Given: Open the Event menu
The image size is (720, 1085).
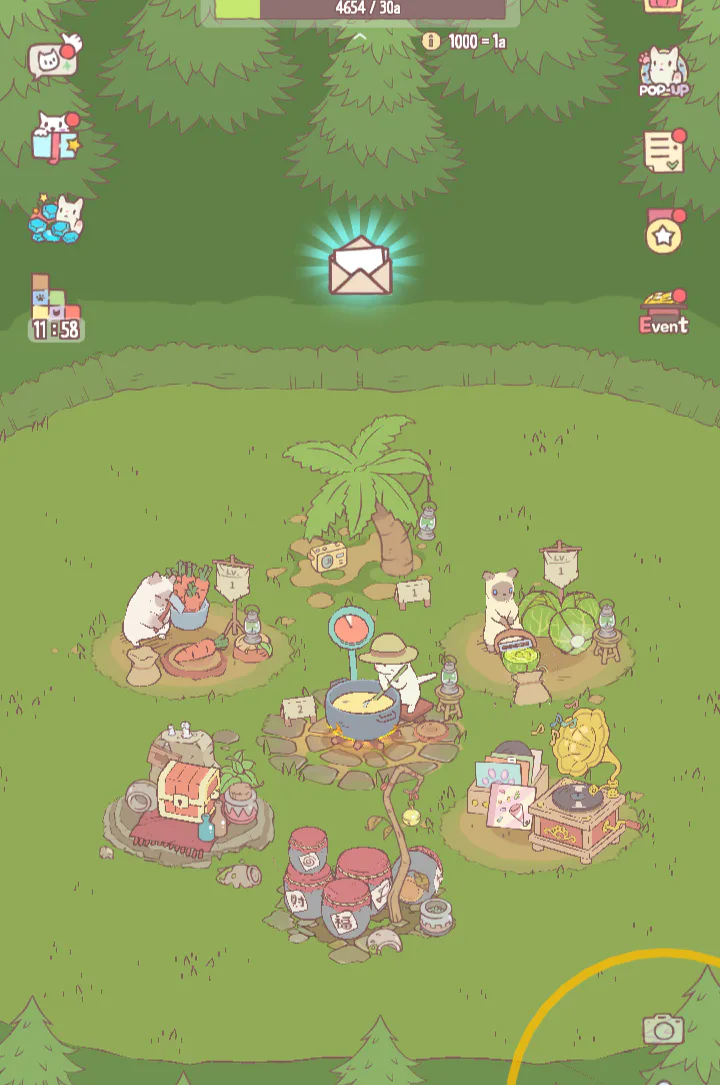Looking at the screenshot, I should (665, 313).
